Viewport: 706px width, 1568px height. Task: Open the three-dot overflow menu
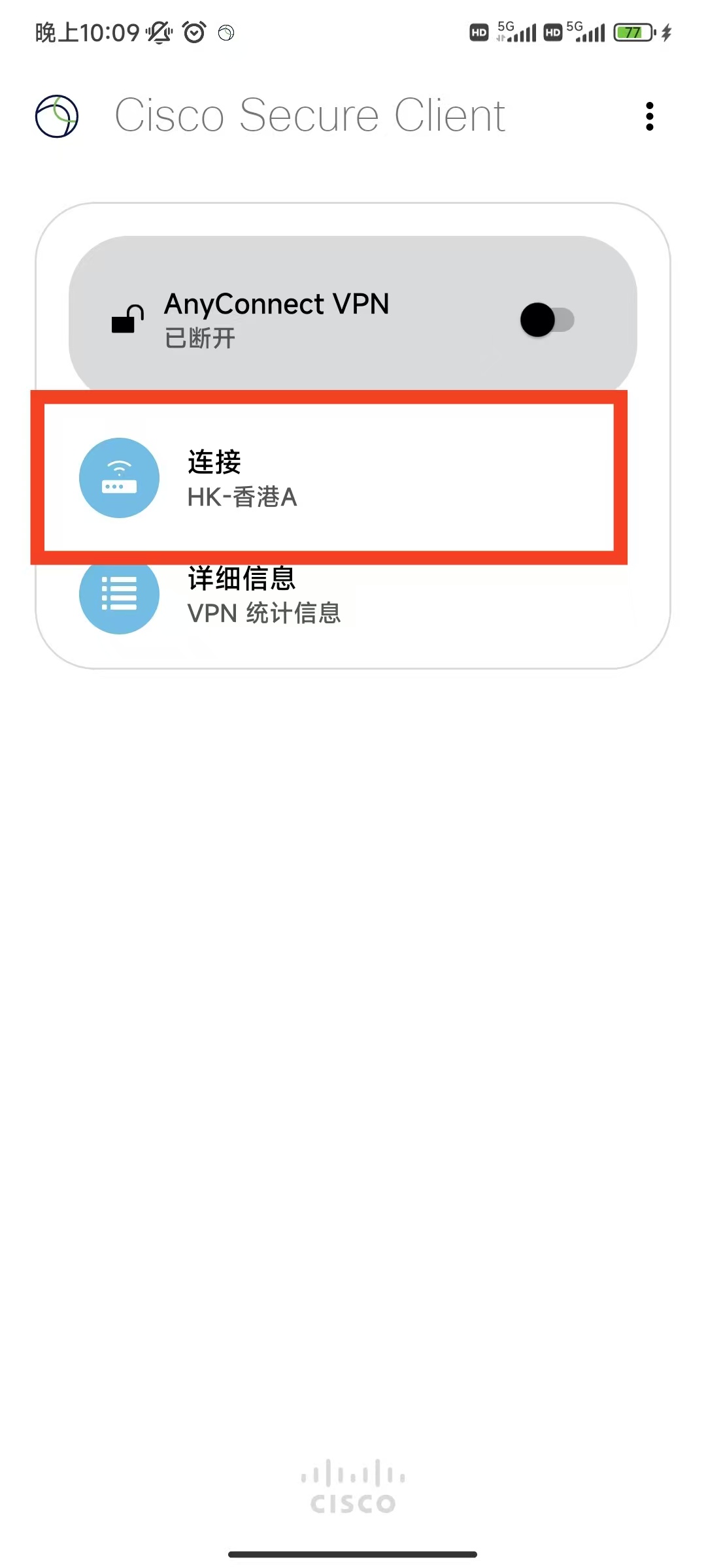[649, 116]
